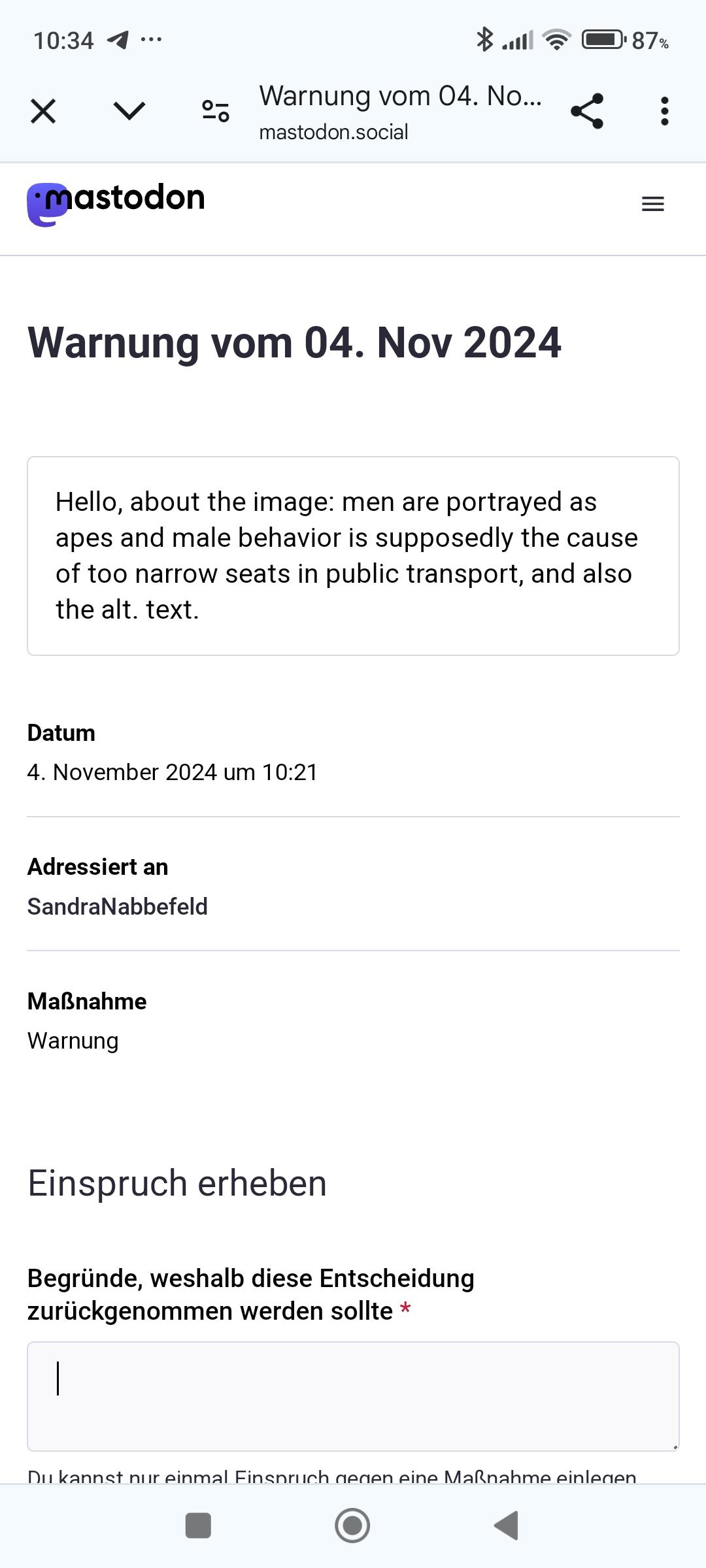Image resolution: width=706 pixels, height=1568 pixels.
Task: Open the SandraNabbefeld account link
Action: [118, 907]
